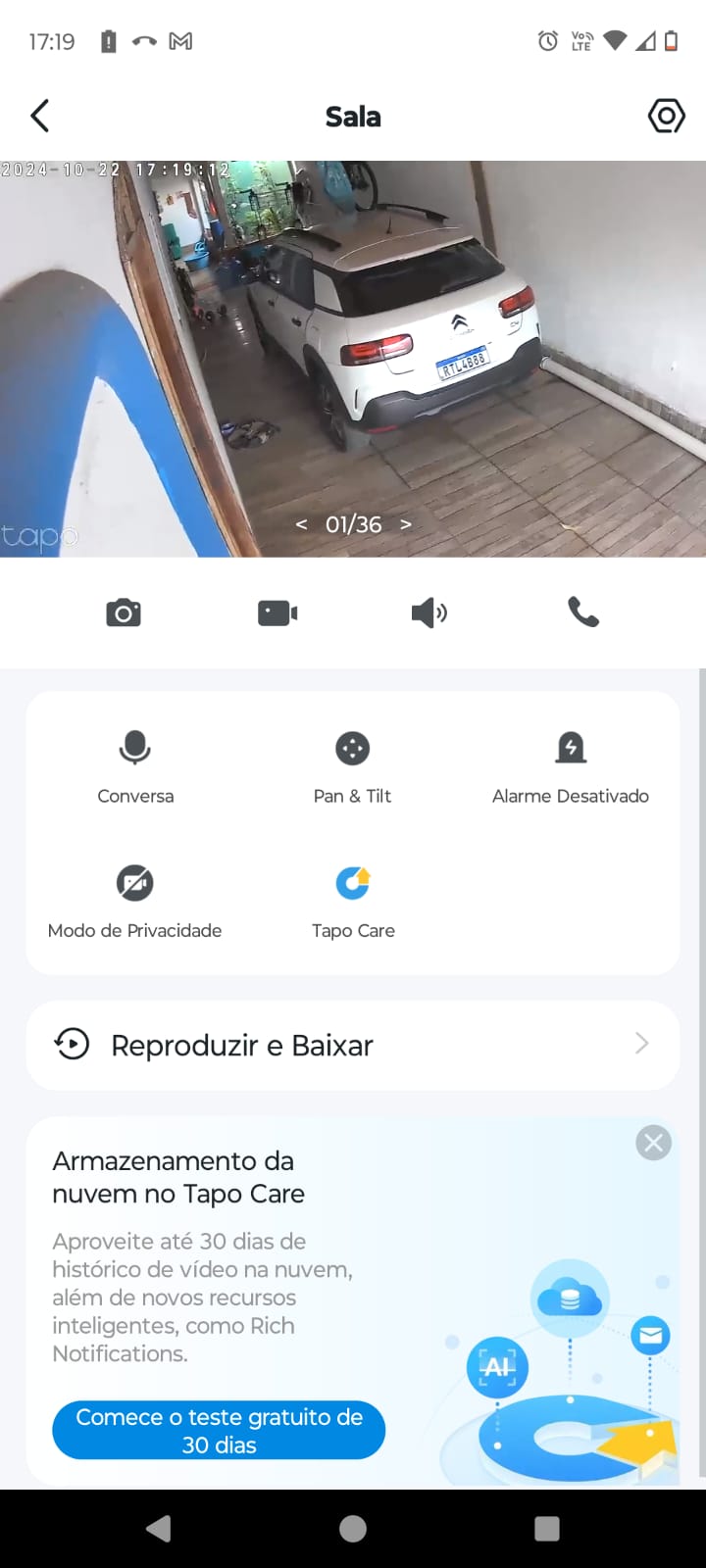The image size is (706, 1568).
Task: Start recording video of the feed
Action: 277,613
